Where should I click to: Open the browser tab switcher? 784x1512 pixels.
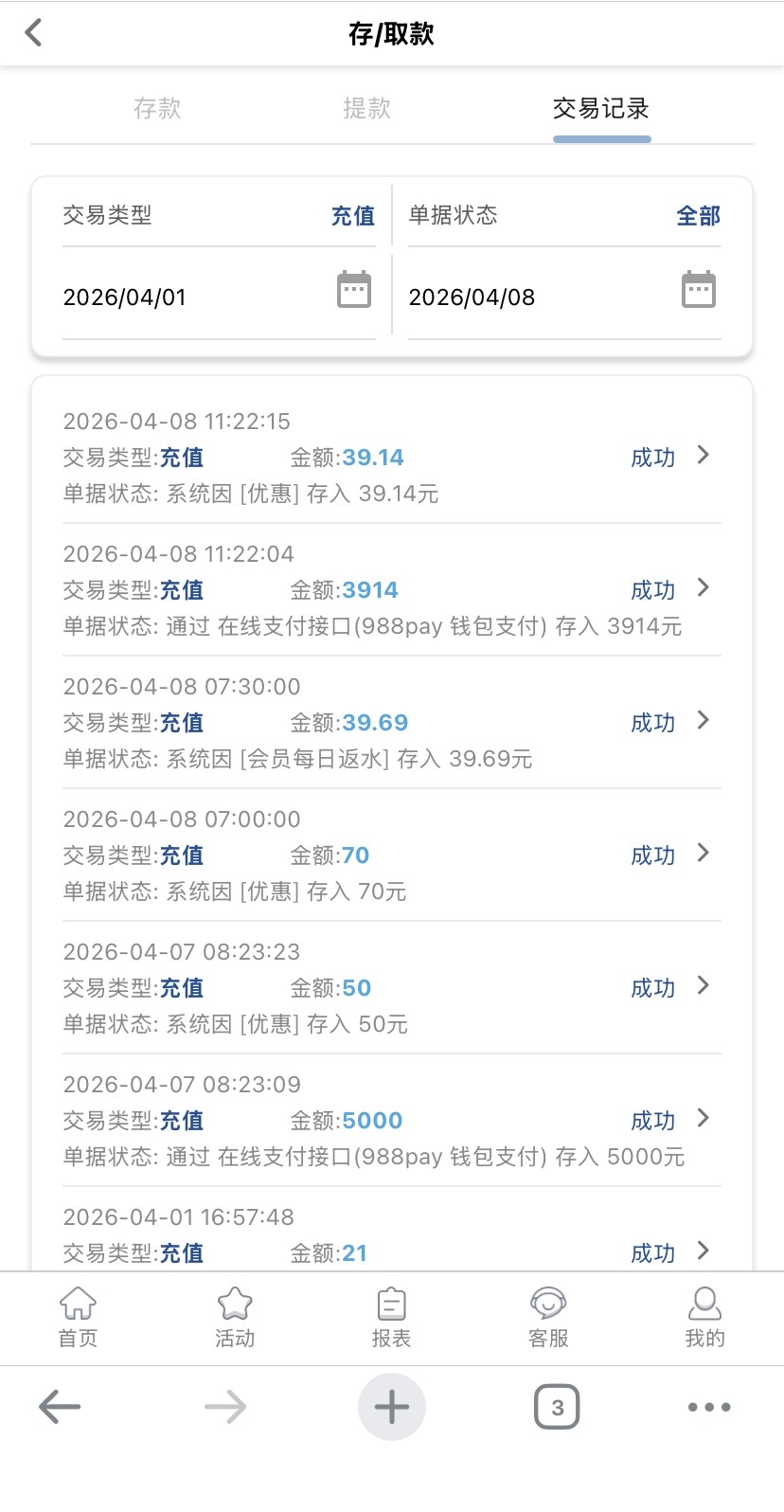[557, 1407]
